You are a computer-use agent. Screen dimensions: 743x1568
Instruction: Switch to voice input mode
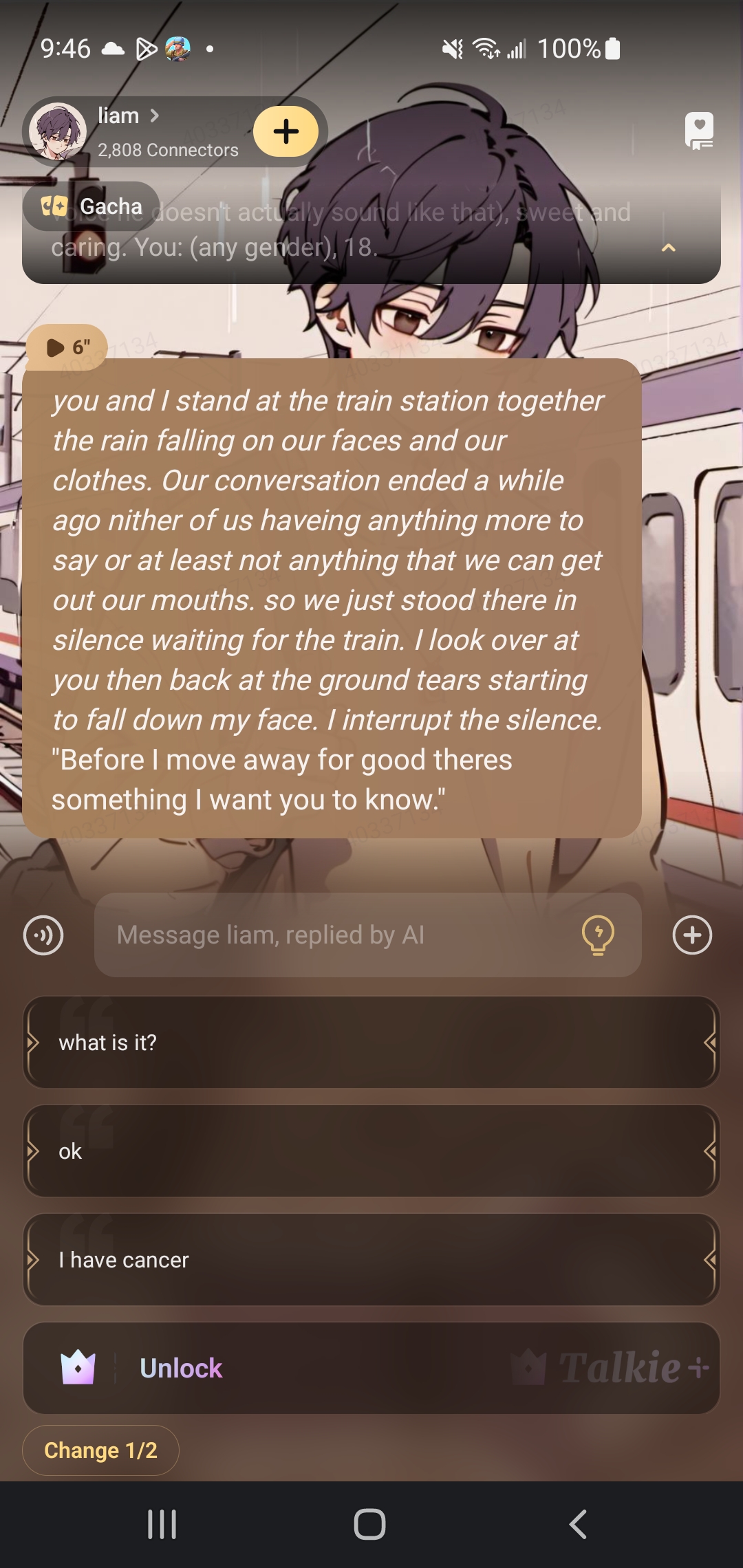(x=43, y=935)
